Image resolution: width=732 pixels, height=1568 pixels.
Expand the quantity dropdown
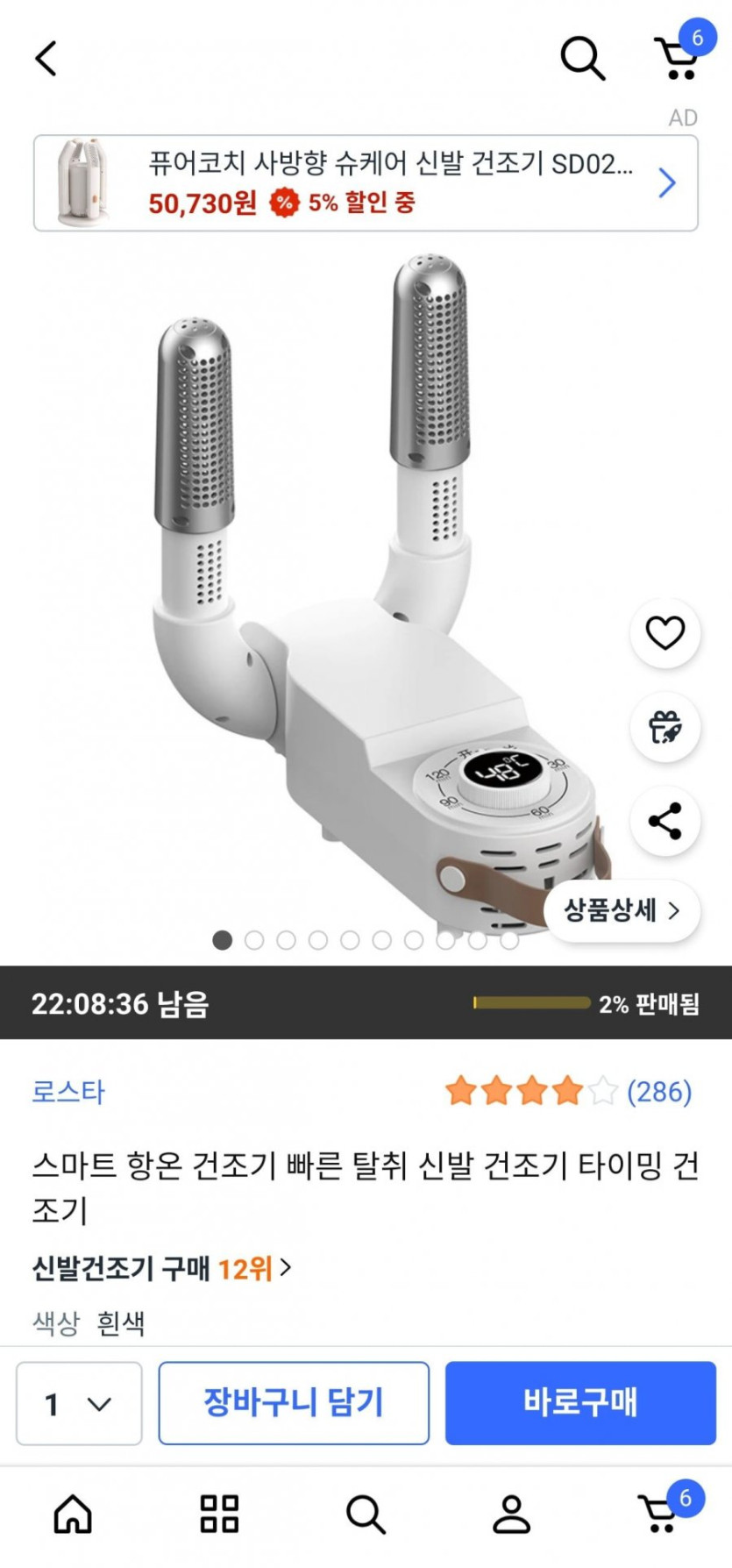(x=79, y=1403)
